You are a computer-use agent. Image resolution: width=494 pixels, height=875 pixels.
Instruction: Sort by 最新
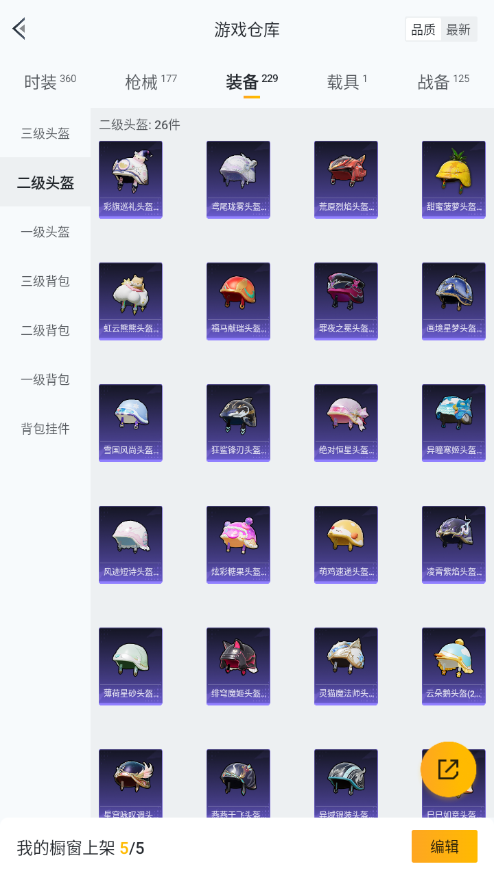458,29
